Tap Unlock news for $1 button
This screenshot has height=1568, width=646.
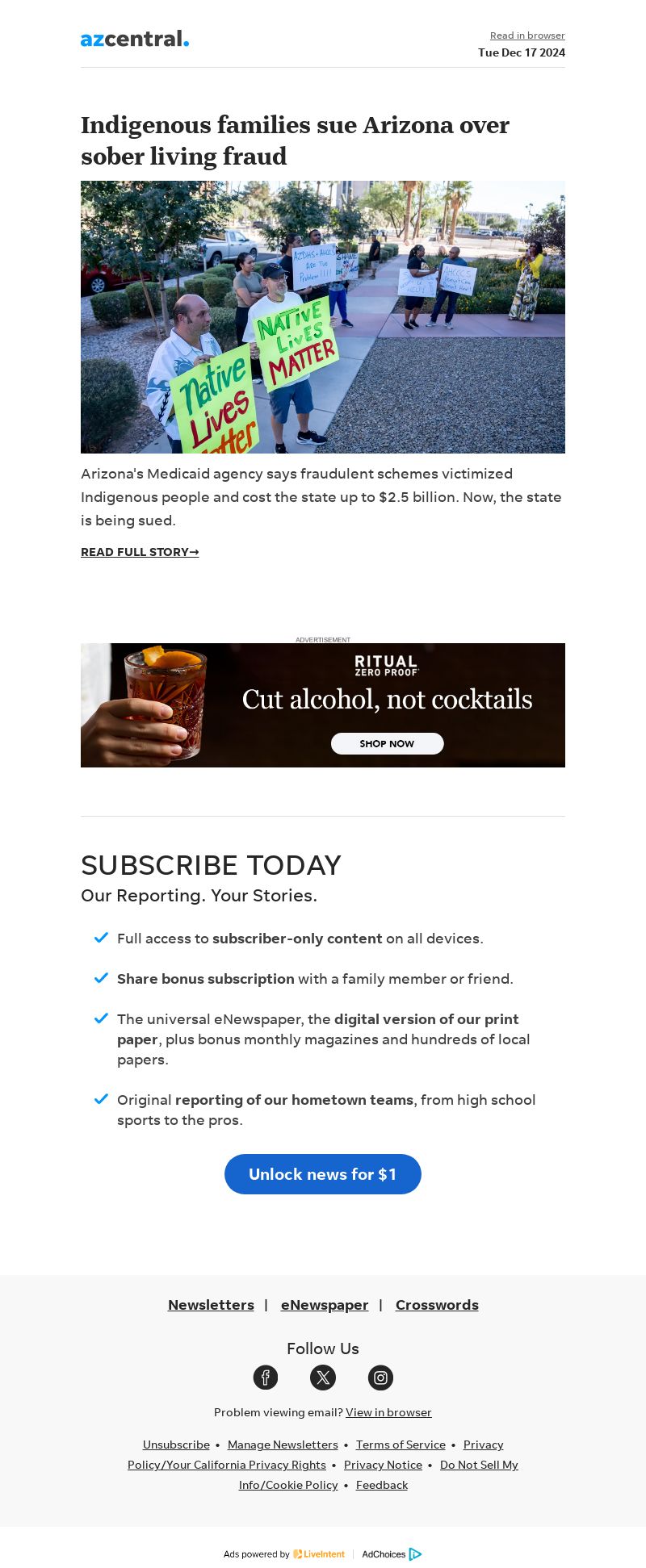click(323, 1174)
